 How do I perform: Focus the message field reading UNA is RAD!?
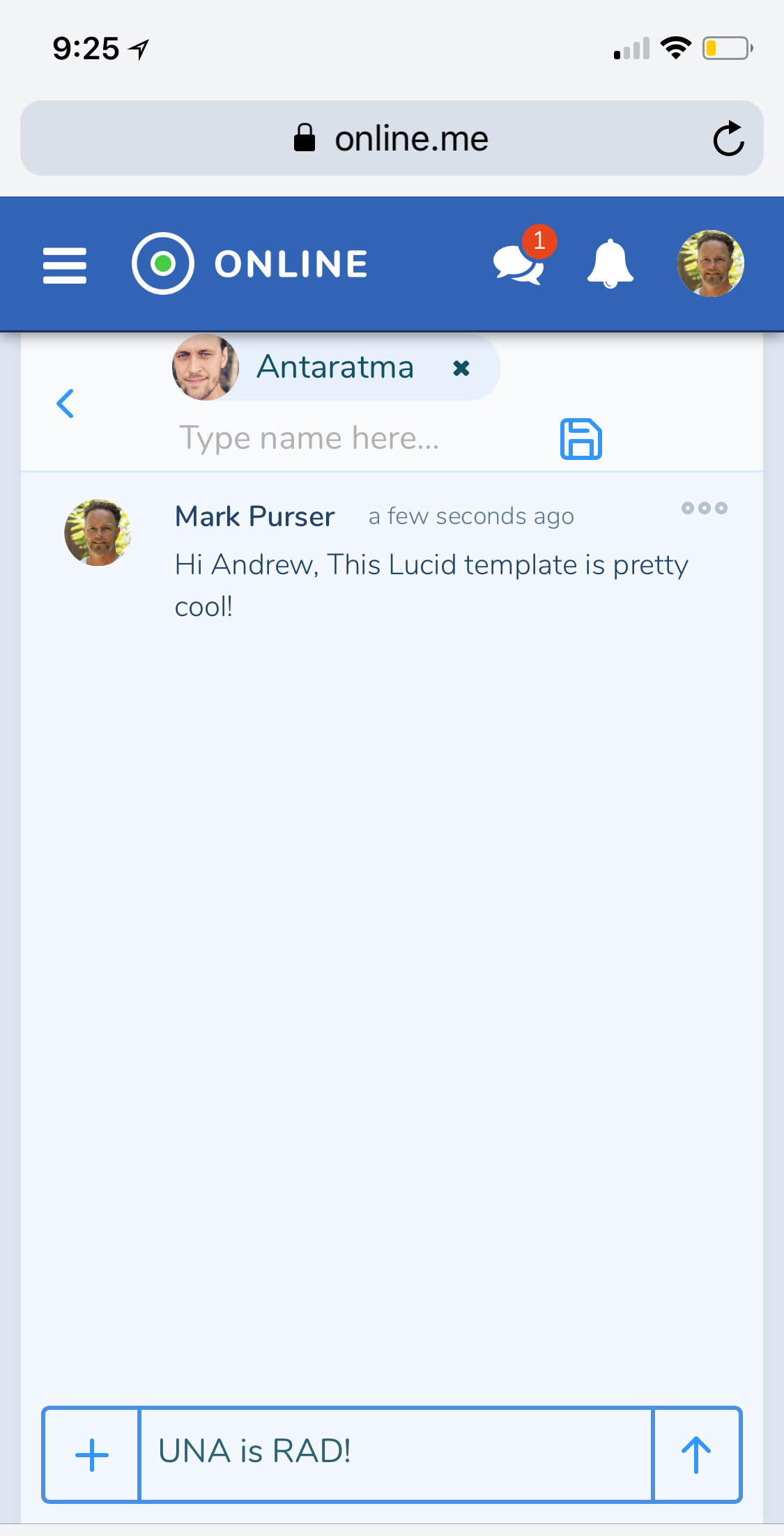point(396,1454)
